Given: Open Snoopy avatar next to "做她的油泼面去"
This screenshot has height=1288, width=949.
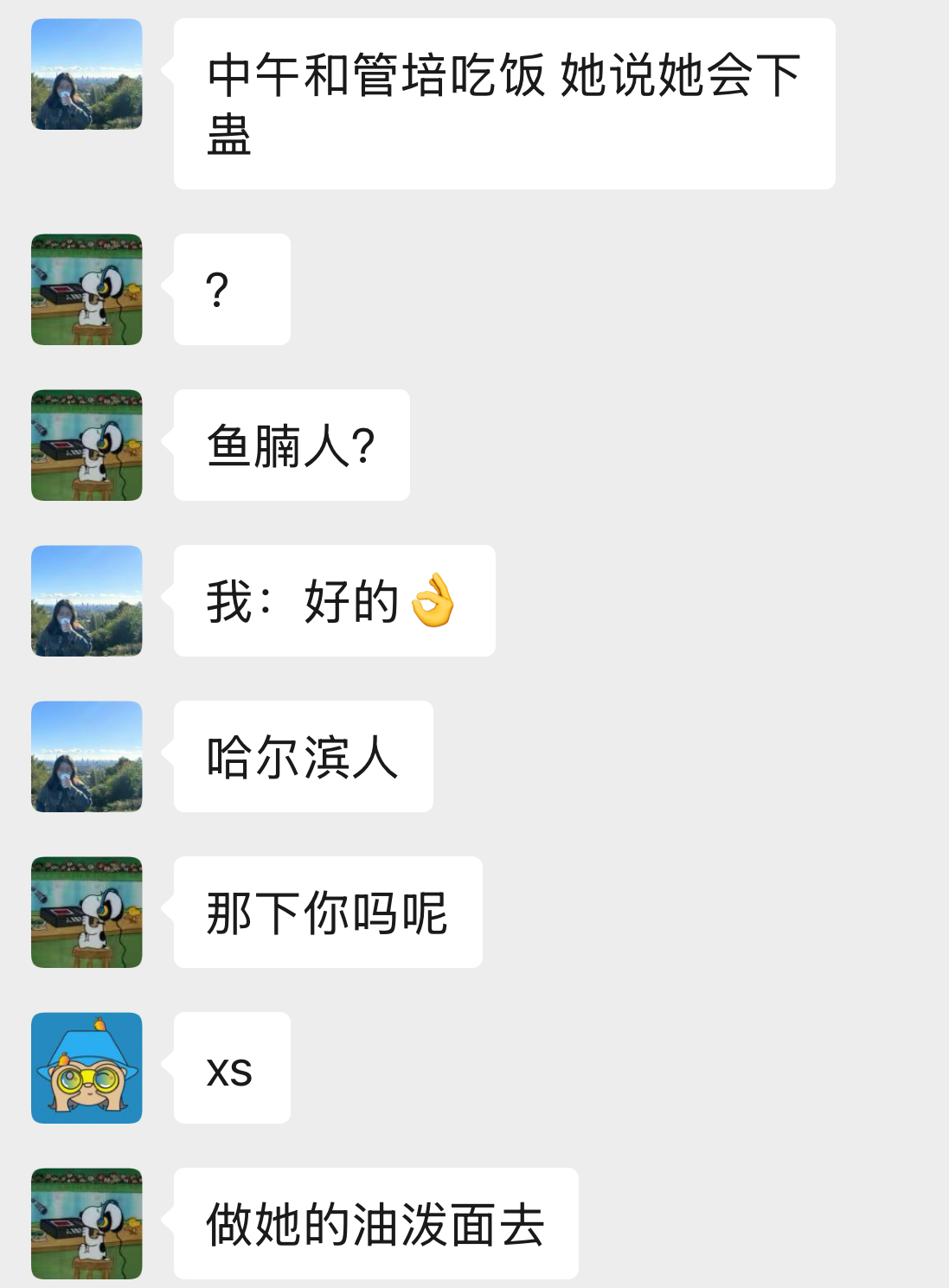Looking at the screenshot, I should click(87, 1223).
